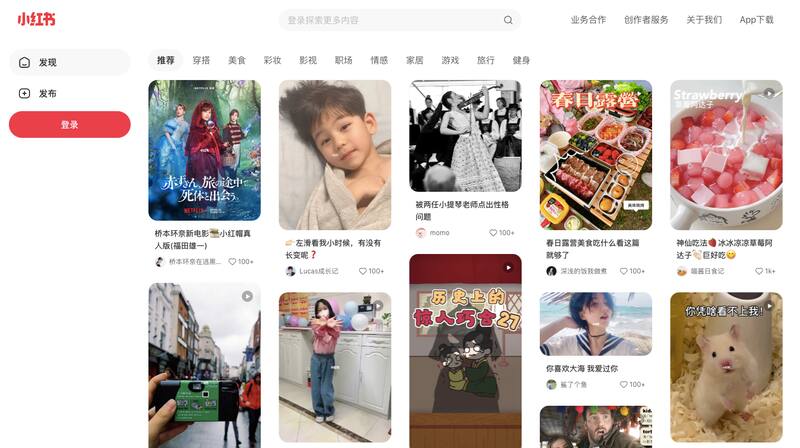800x448 pixels.
Task: Tap the red 登录 button
Action: (x=69, y=125)
